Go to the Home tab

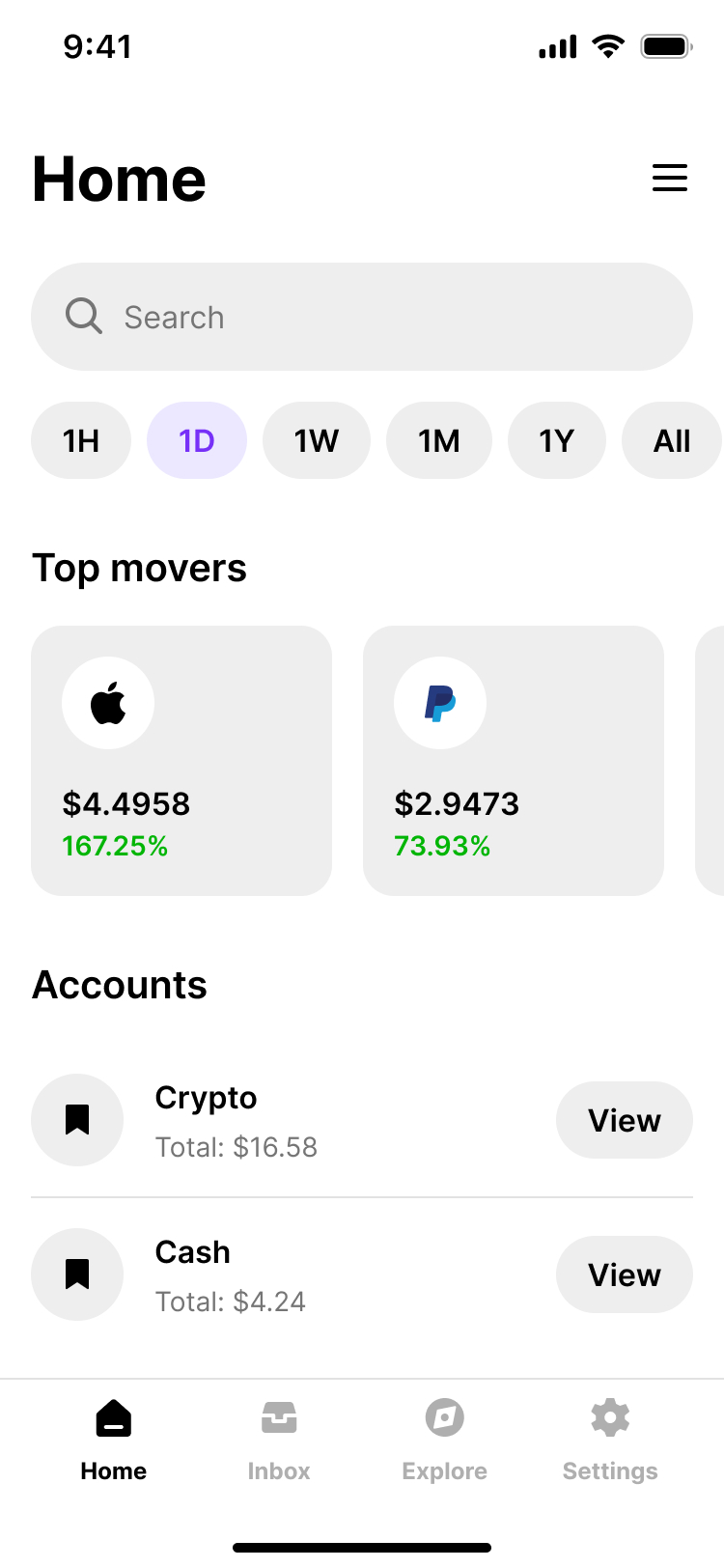(114, 1441)
